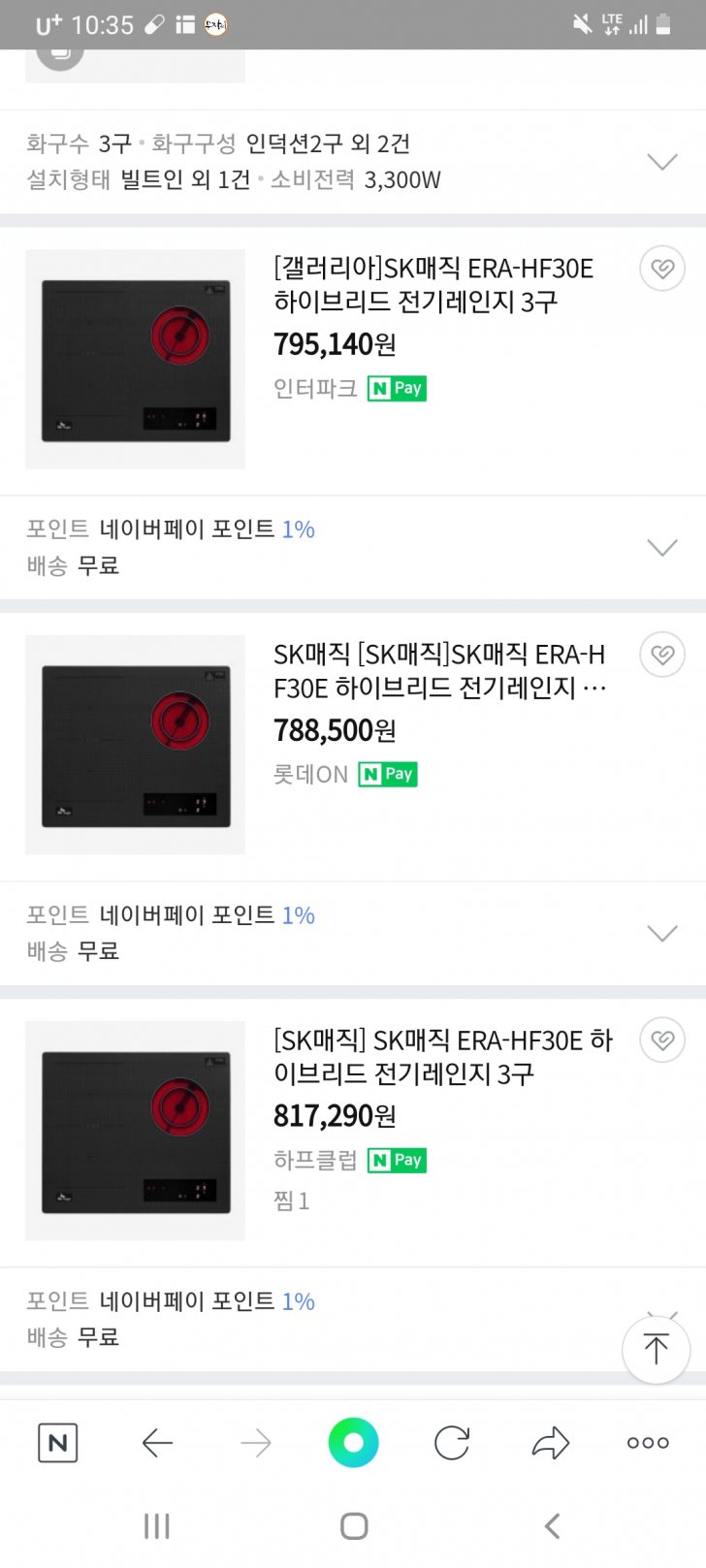
Task: Open the 하프클럽 SK매직 817,290원 listing
Action: (442, 1057)
